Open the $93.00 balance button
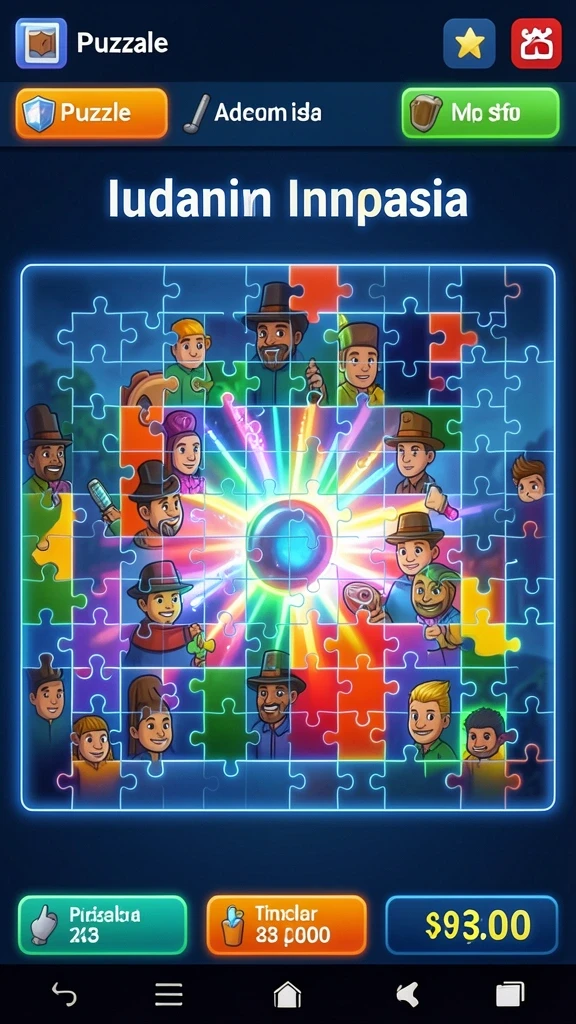The width and height of the screenshot is (576, 1024). click(x=472, y=925)
